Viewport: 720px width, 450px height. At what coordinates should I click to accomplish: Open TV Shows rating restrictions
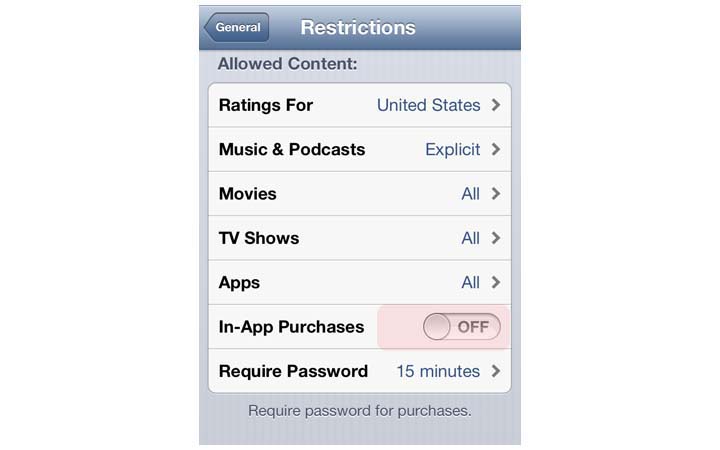[x=360, y=238]
